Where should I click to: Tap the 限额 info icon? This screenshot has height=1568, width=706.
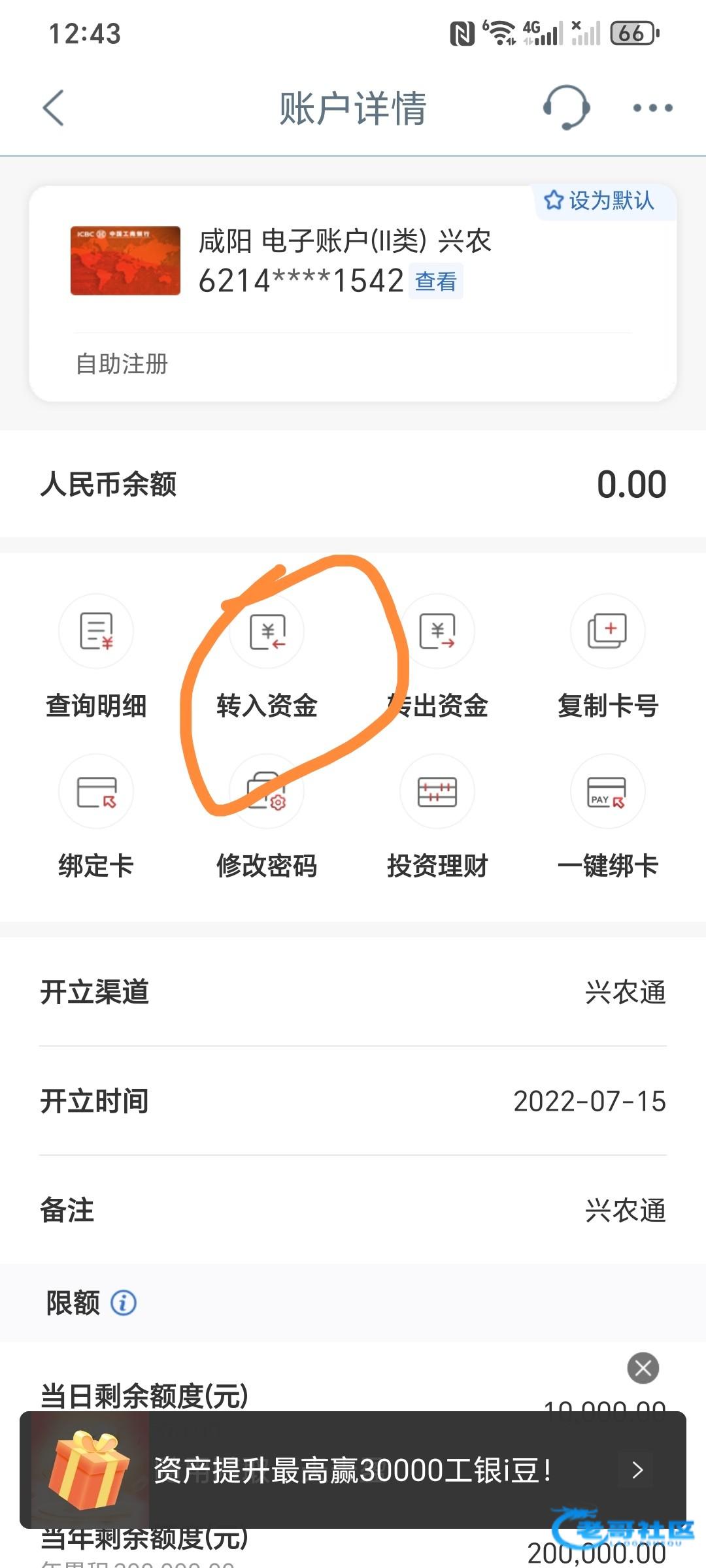[124, 1303]
